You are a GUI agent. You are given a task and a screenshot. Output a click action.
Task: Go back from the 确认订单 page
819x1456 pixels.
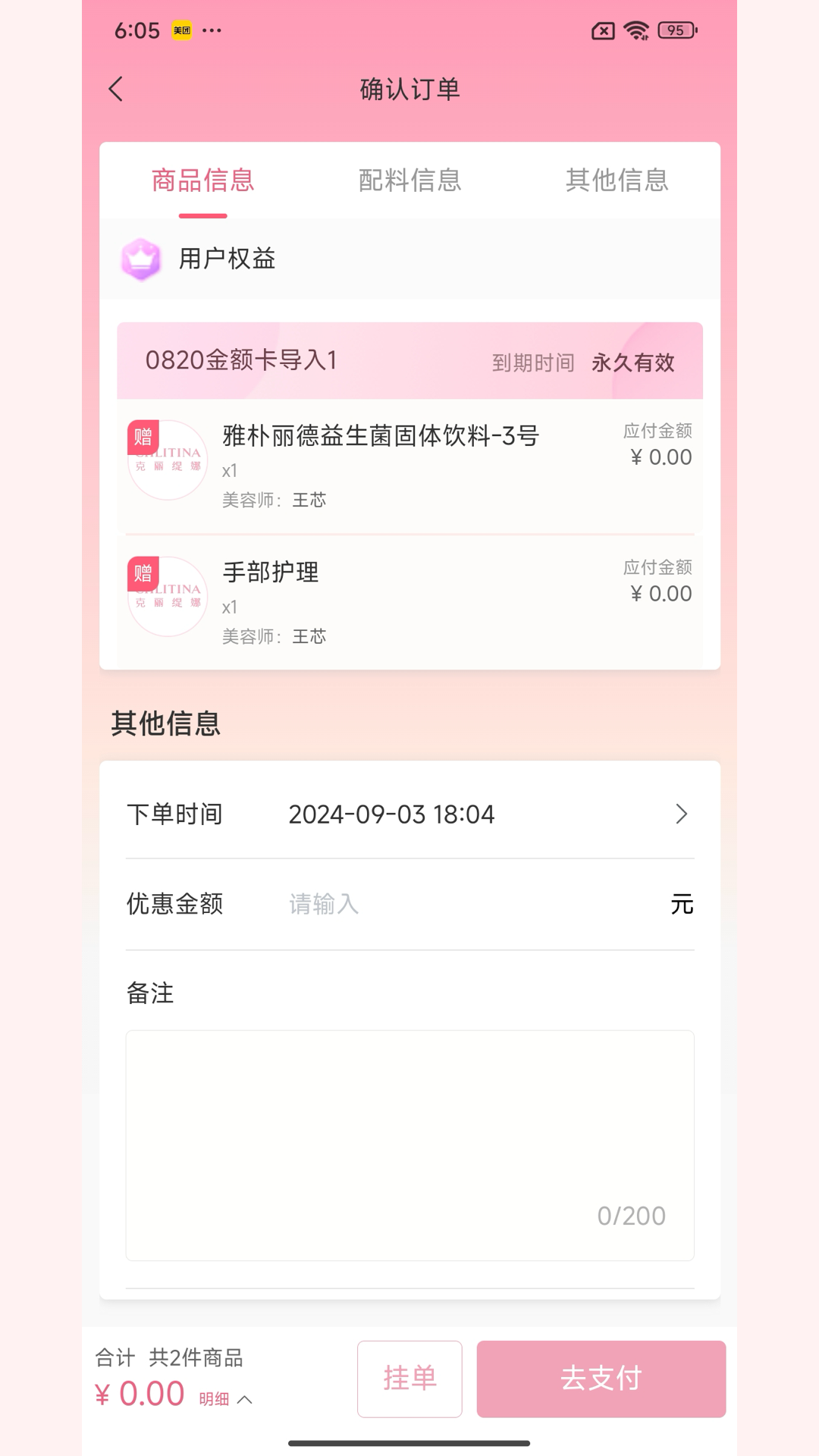click(x=116, y=89)
